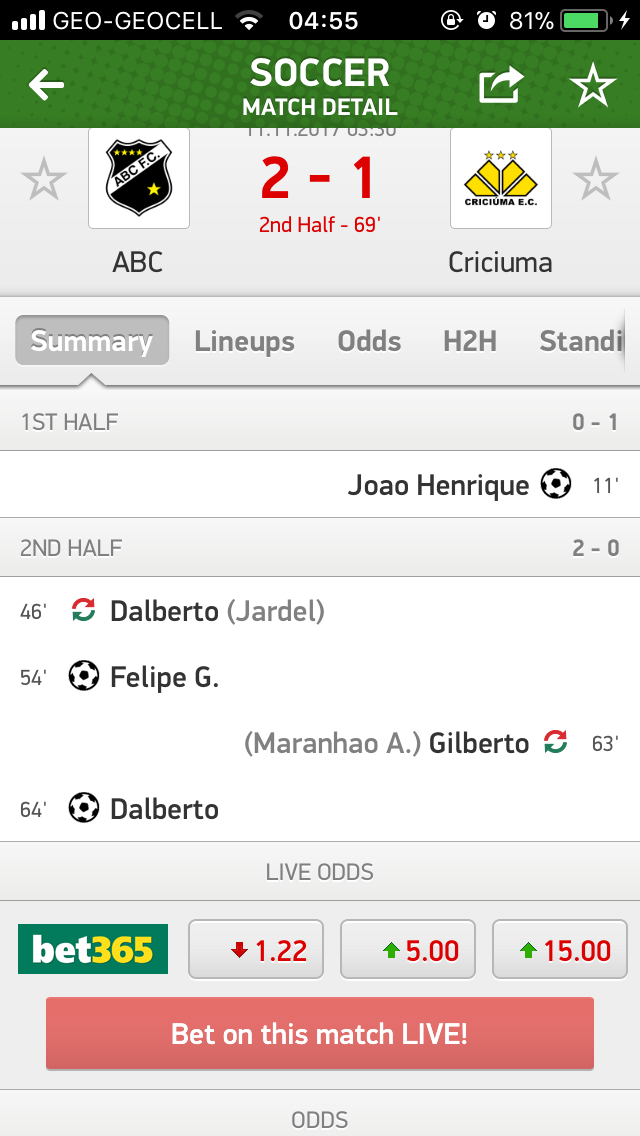Open ABC team logo
This screenshot has width=640, height=1136.
click(x=139, y=180)
